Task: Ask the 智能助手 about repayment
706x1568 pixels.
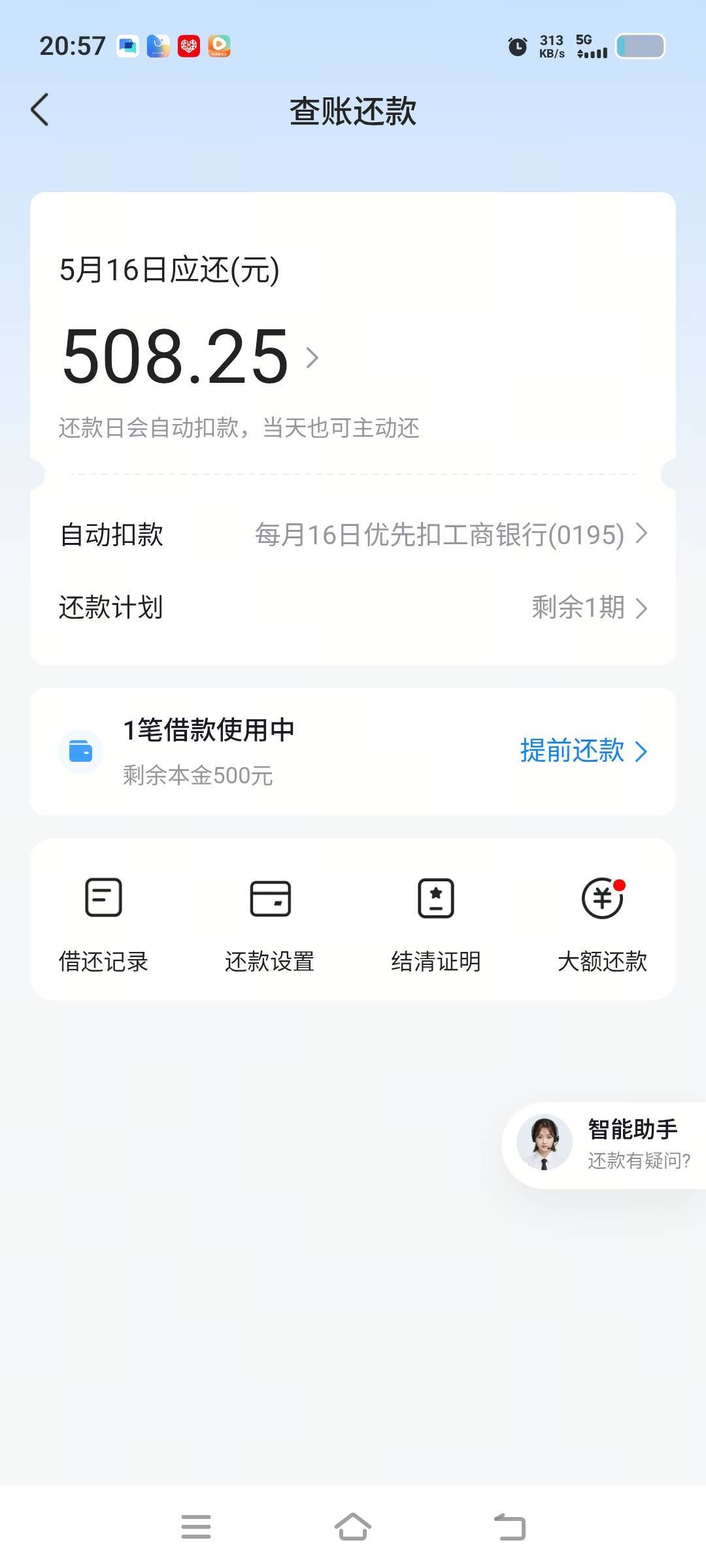Action: click(605, 1145)
